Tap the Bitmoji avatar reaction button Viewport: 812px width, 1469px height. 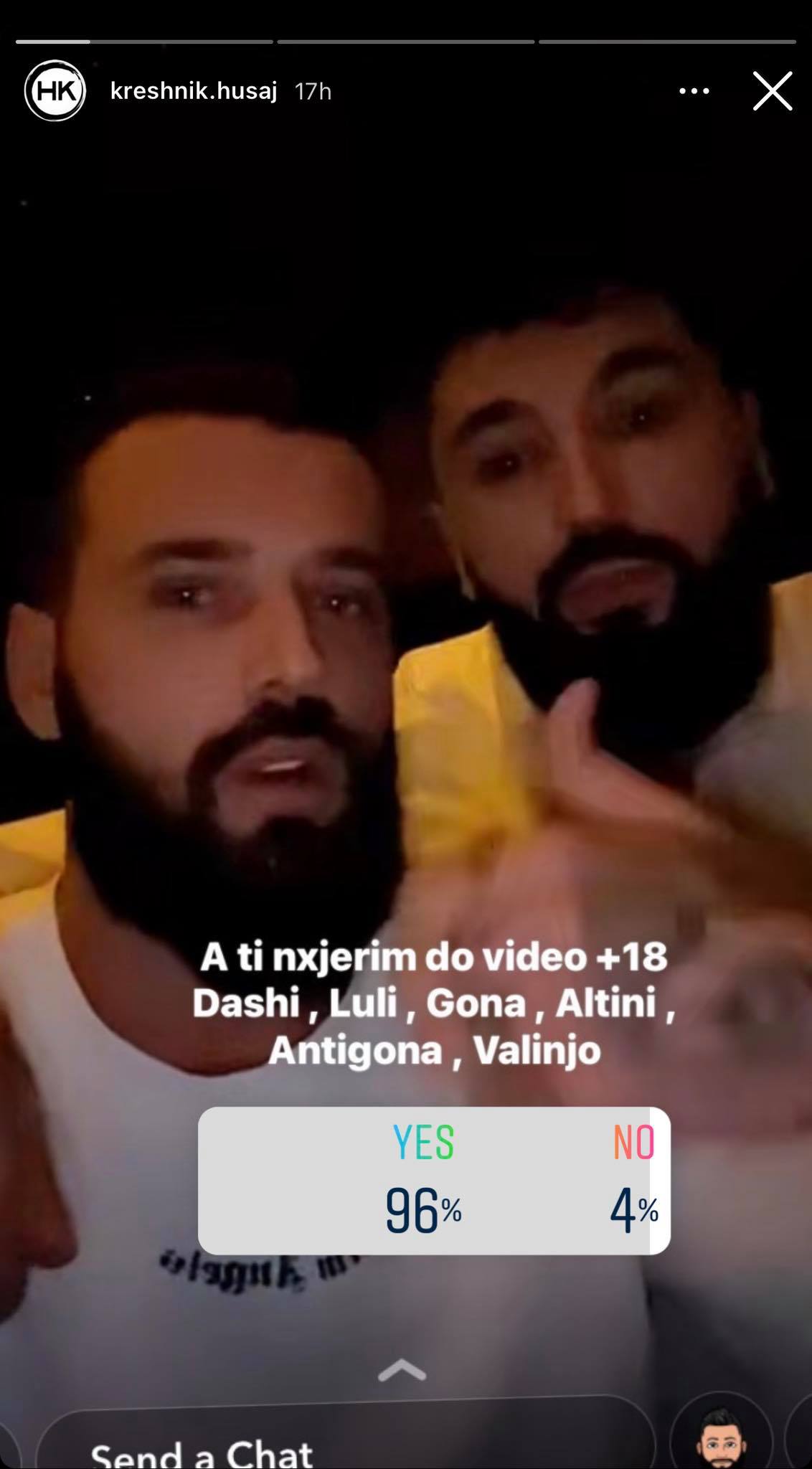[x=722, y=1438]
